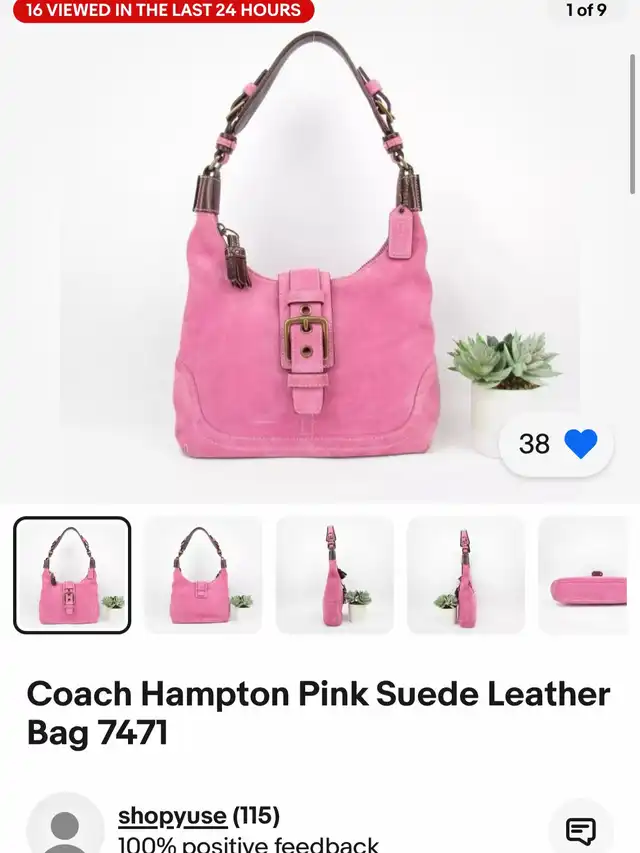
Task: Message the seller via chat icon
Action: [x=581, y=830]
